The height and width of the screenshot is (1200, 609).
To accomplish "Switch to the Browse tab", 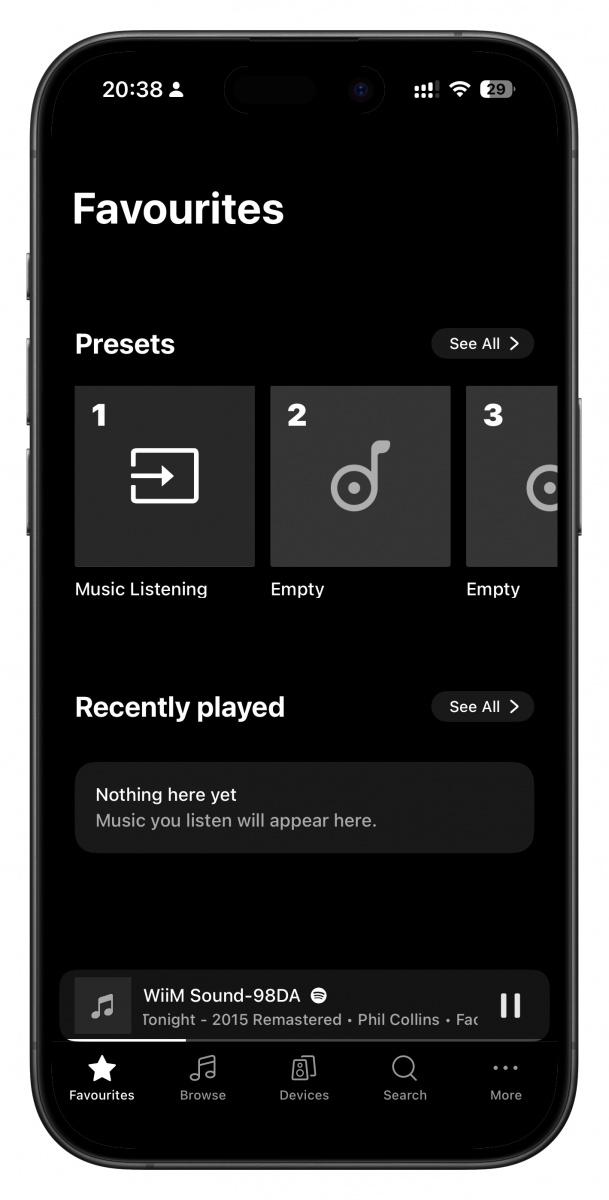I will click(x=203, y=1078).
